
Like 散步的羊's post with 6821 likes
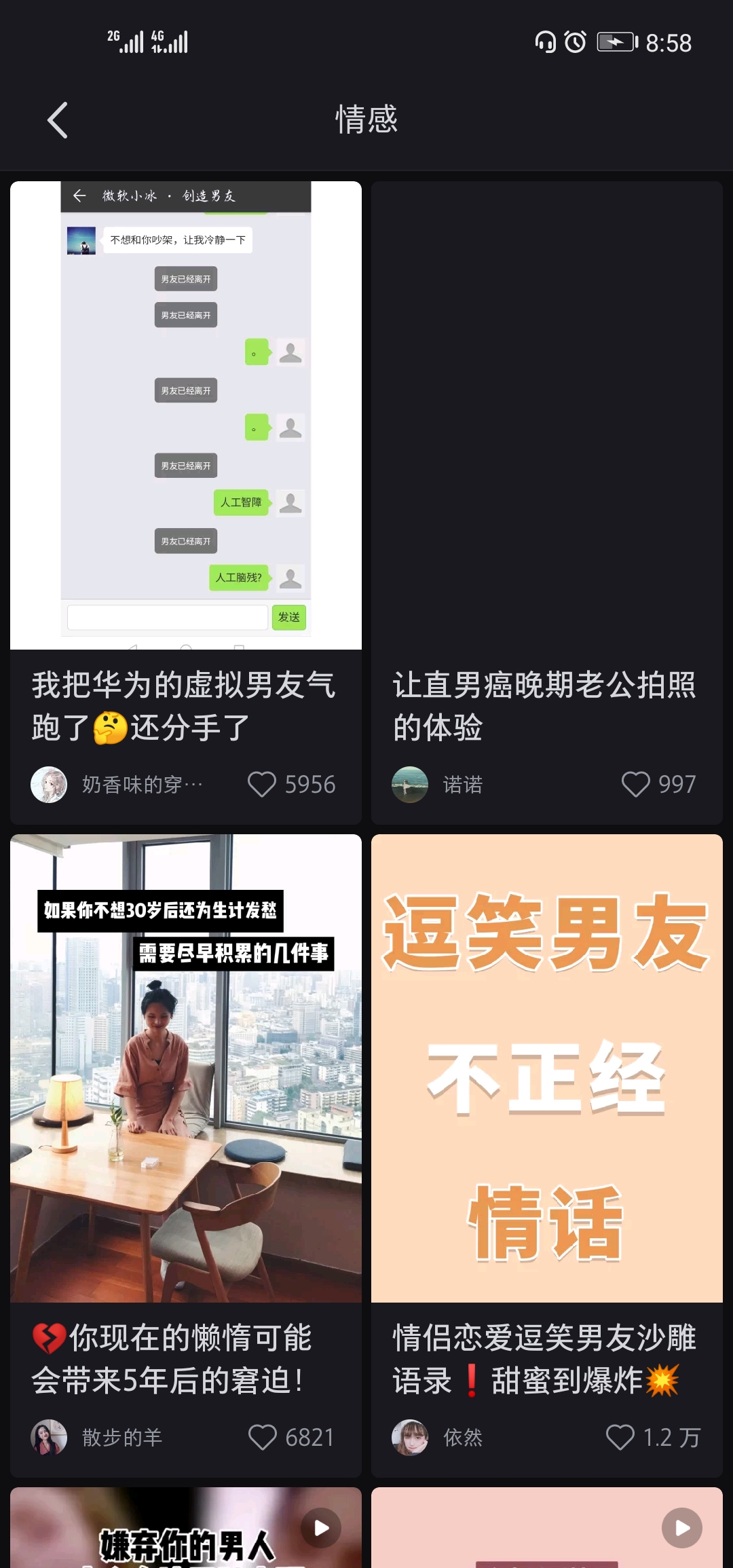tap(262, 1437)
